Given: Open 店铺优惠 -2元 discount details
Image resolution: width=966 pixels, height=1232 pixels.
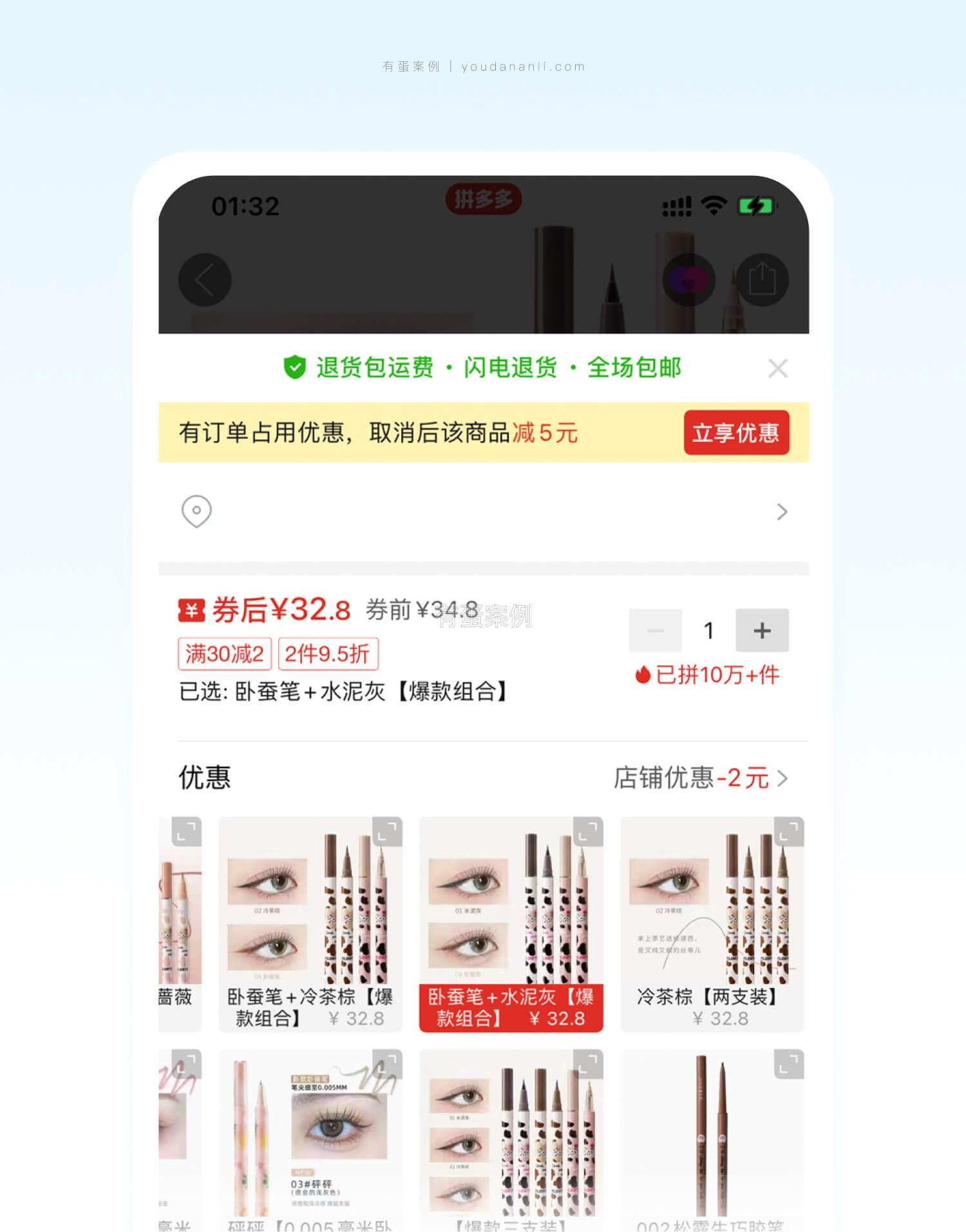Looking at the screenshot, I should pyautogui.click(x=701, y=778).
